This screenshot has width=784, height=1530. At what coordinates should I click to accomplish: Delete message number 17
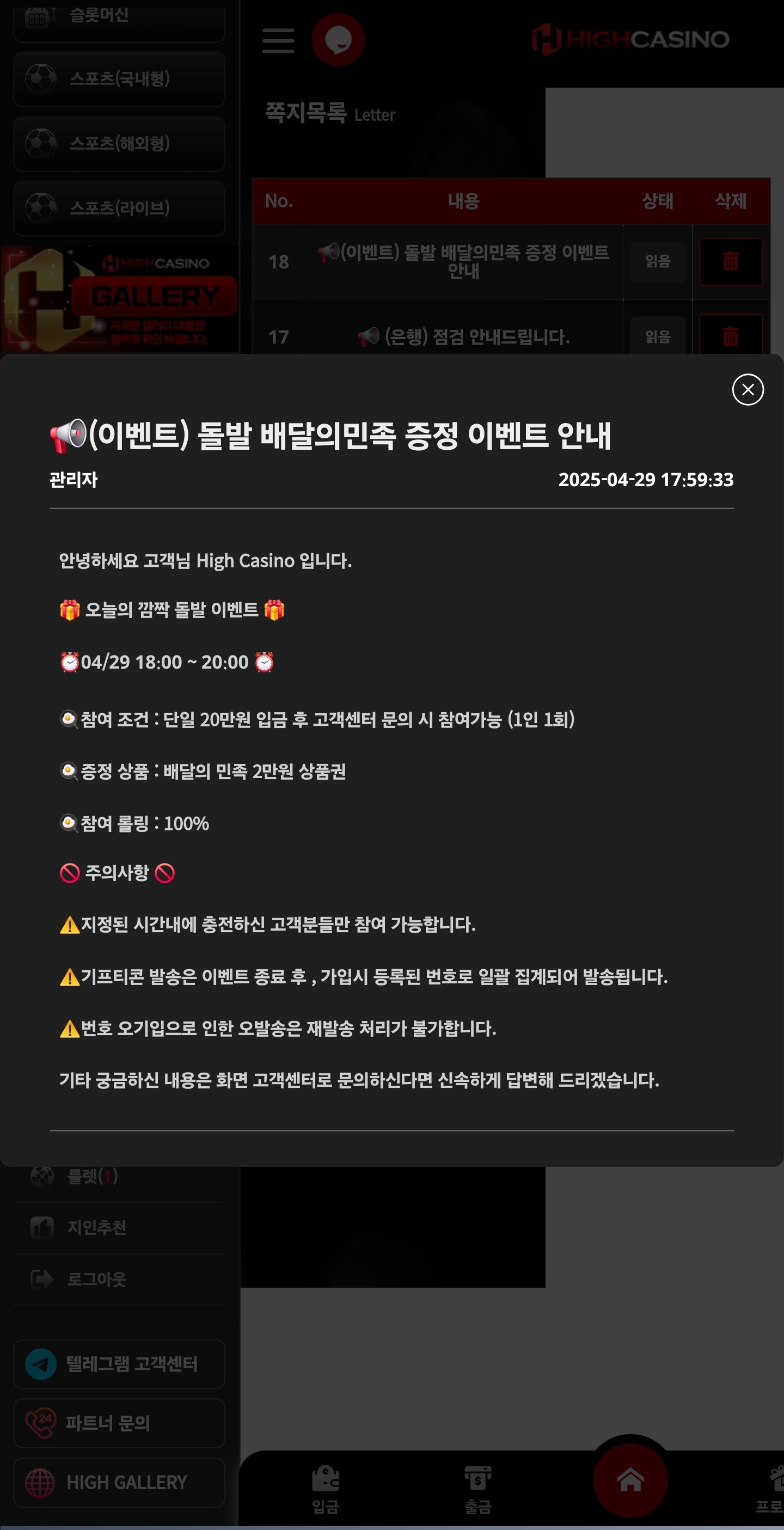click(x=730, y=335)
